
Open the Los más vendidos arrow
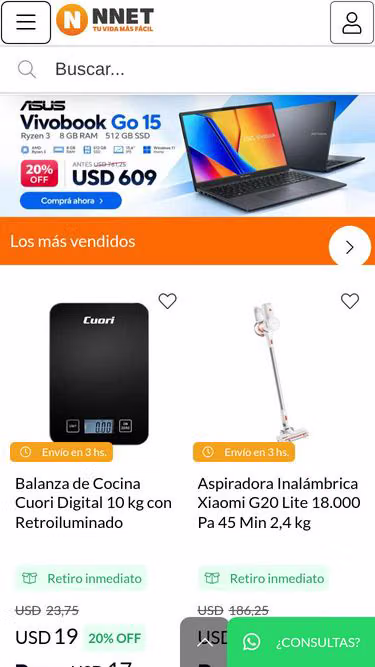coord(349,247)
